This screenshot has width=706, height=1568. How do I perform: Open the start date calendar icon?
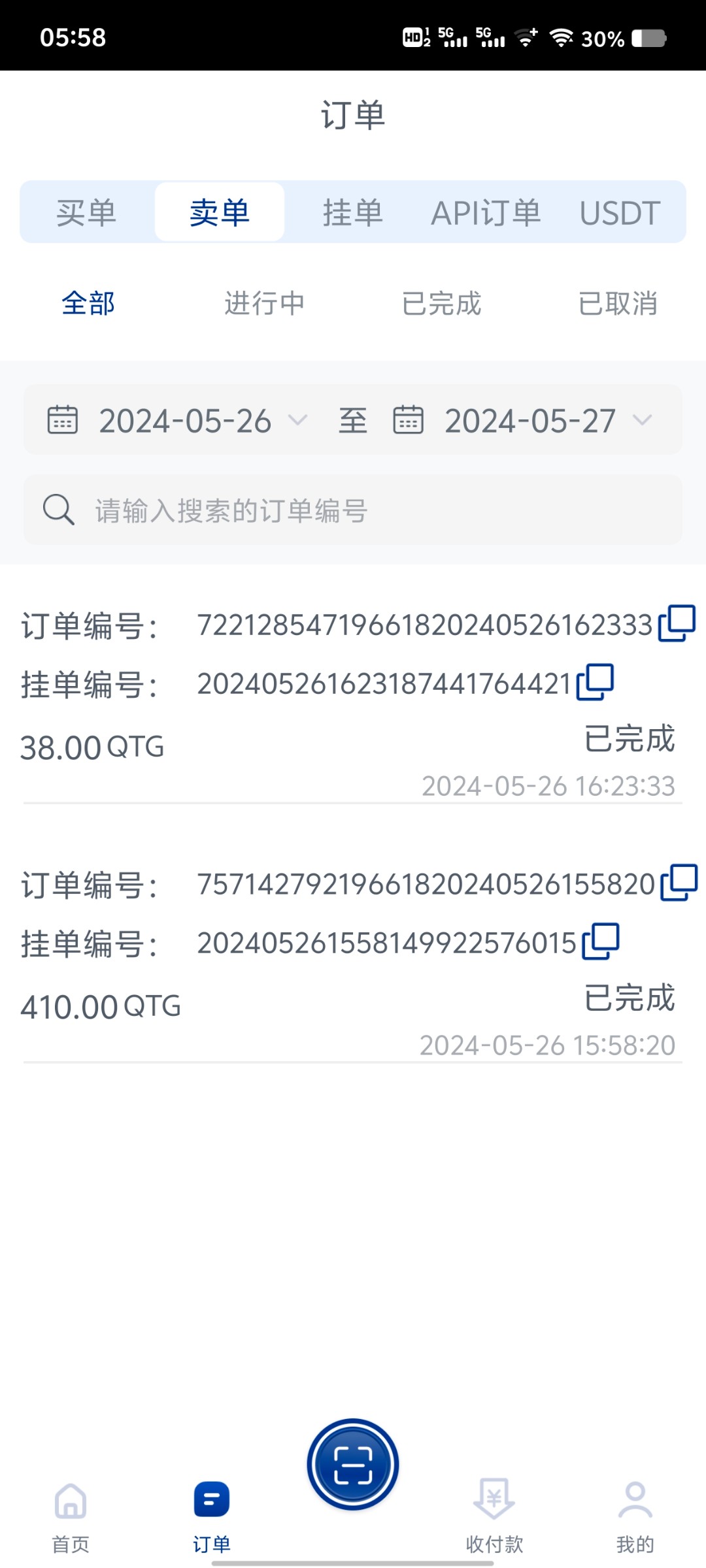coord(63,420)
